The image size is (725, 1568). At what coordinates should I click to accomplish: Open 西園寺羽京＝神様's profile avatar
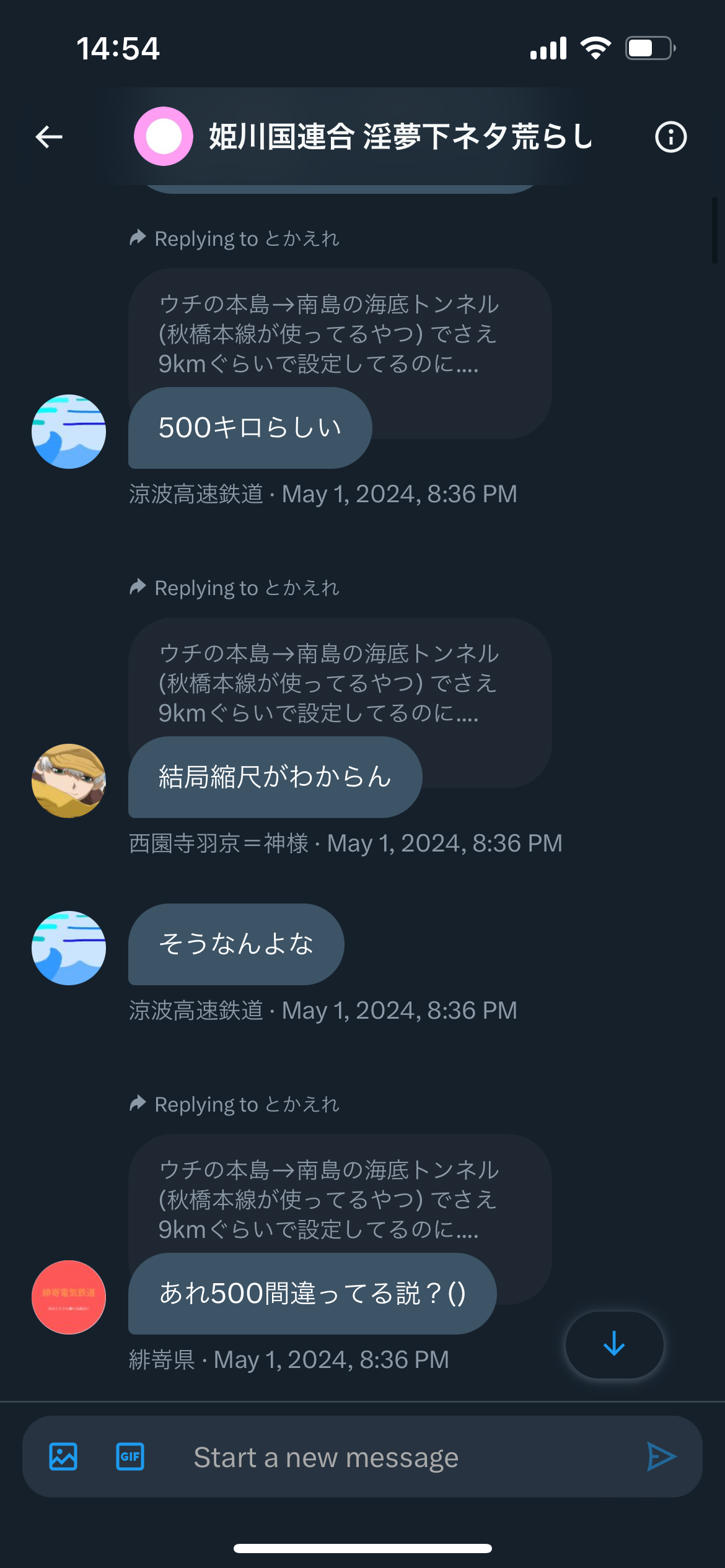point(69,781)
